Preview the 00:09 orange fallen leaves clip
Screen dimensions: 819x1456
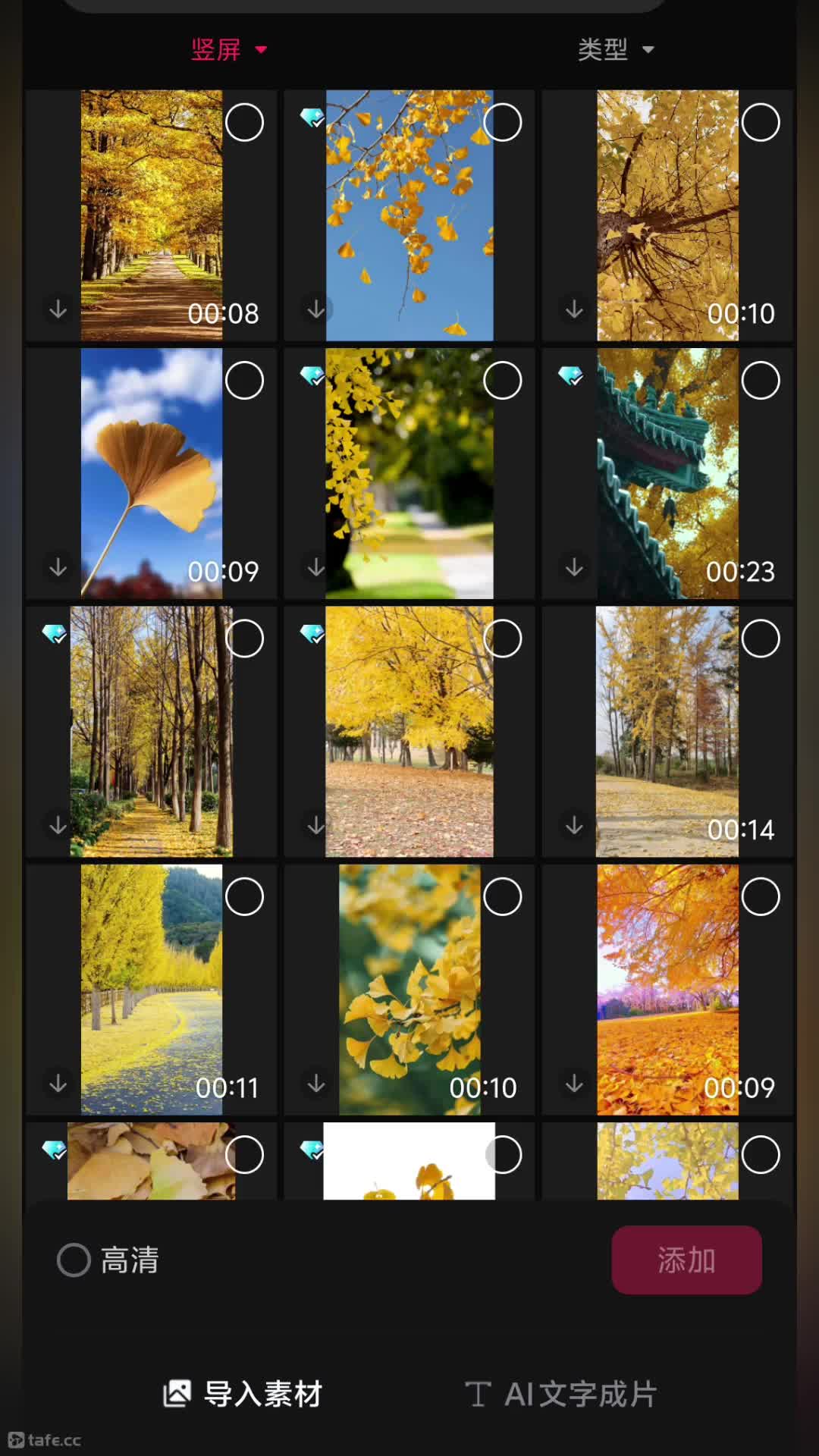click(x=667, y=990)
